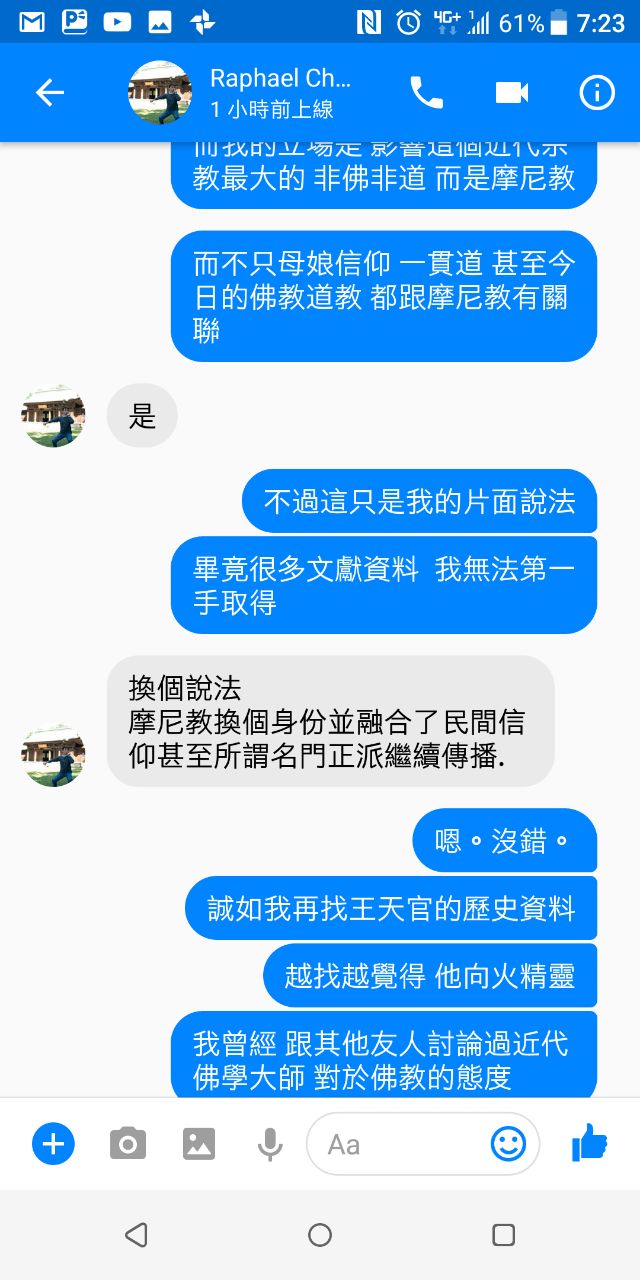Image resolution: width=640 pixels, height=1280 pixels.
Task: Tap the system home button
Action: 320,1235
